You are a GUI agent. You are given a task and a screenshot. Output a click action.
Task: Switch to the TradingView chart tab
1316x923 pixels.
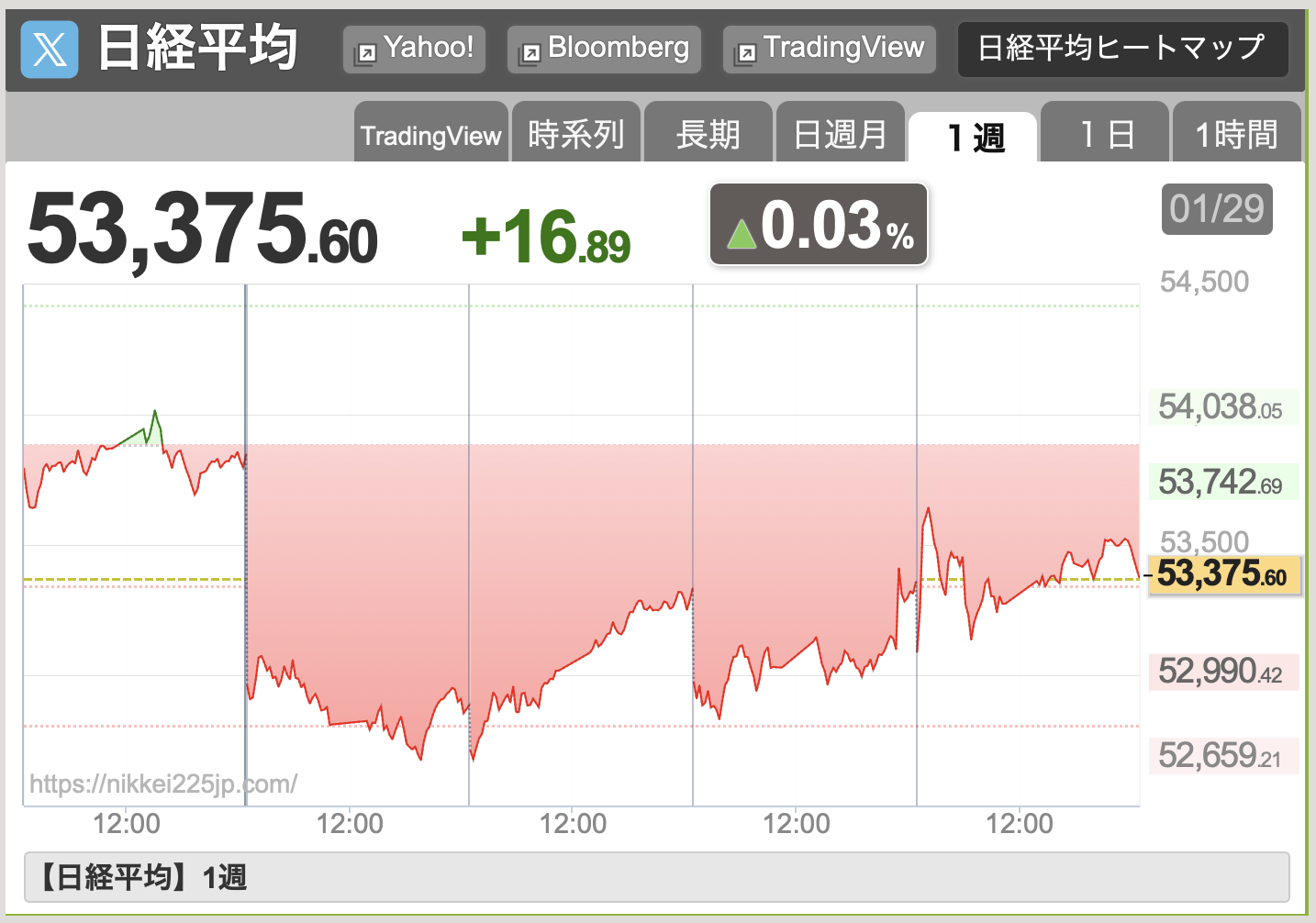click(430, 135)
